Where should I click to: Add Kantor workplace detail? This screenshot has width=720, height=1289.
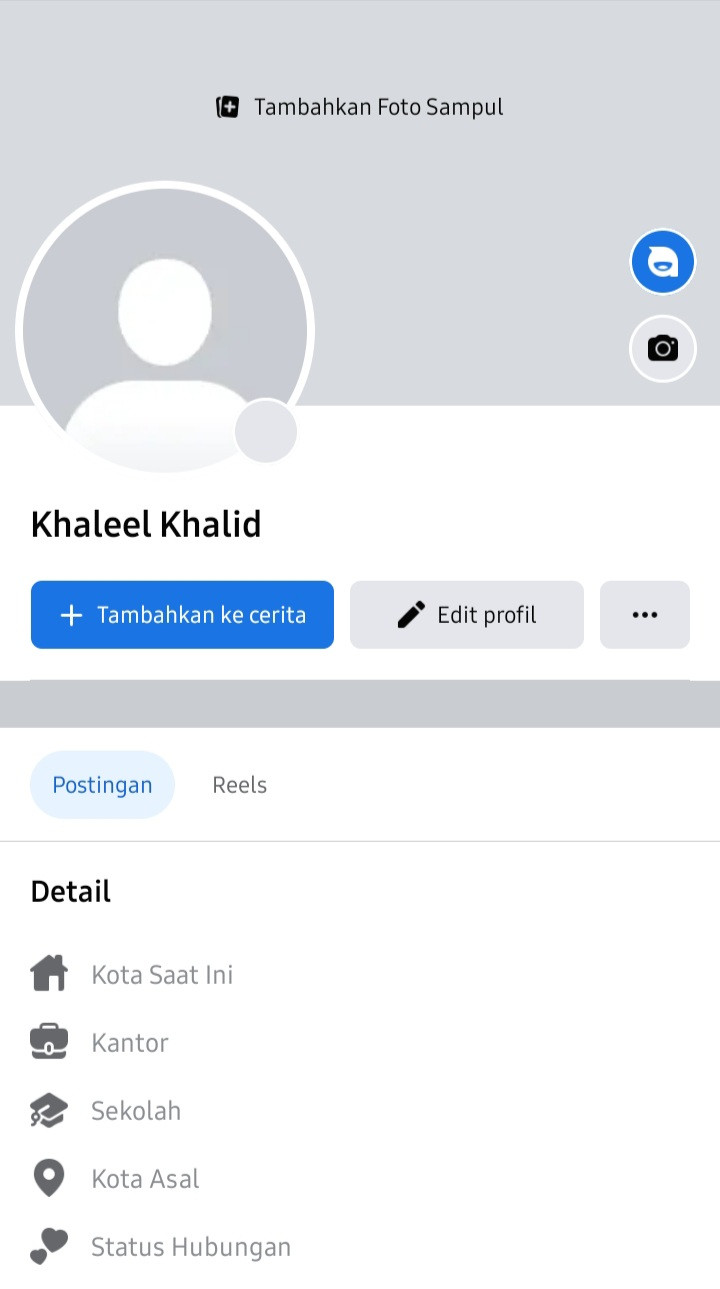130,1043
